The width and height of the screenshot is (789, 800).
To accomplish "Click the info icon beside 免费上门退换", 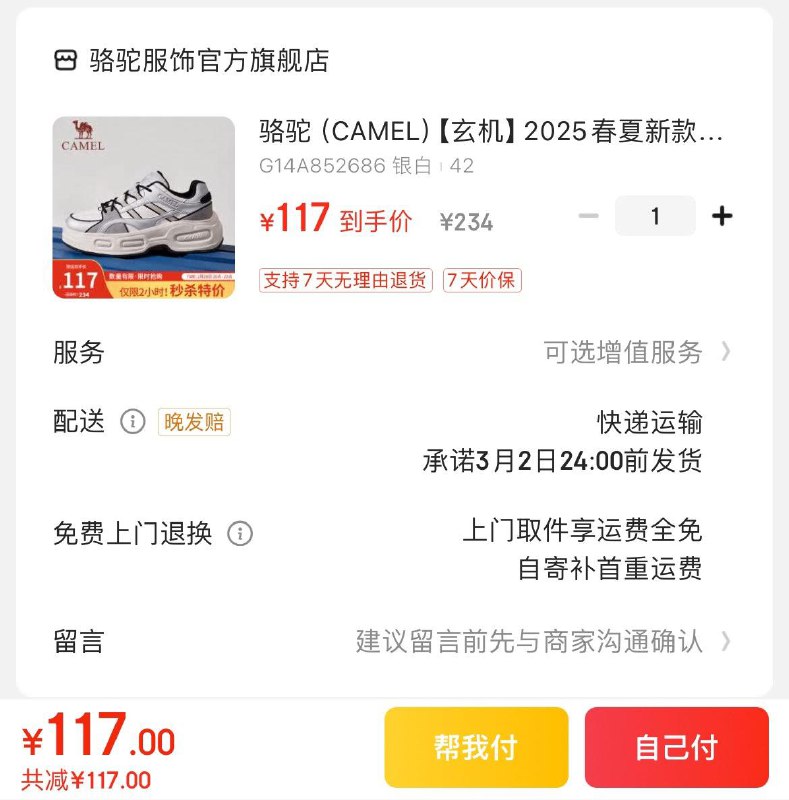I will click(x=238, y=535).
